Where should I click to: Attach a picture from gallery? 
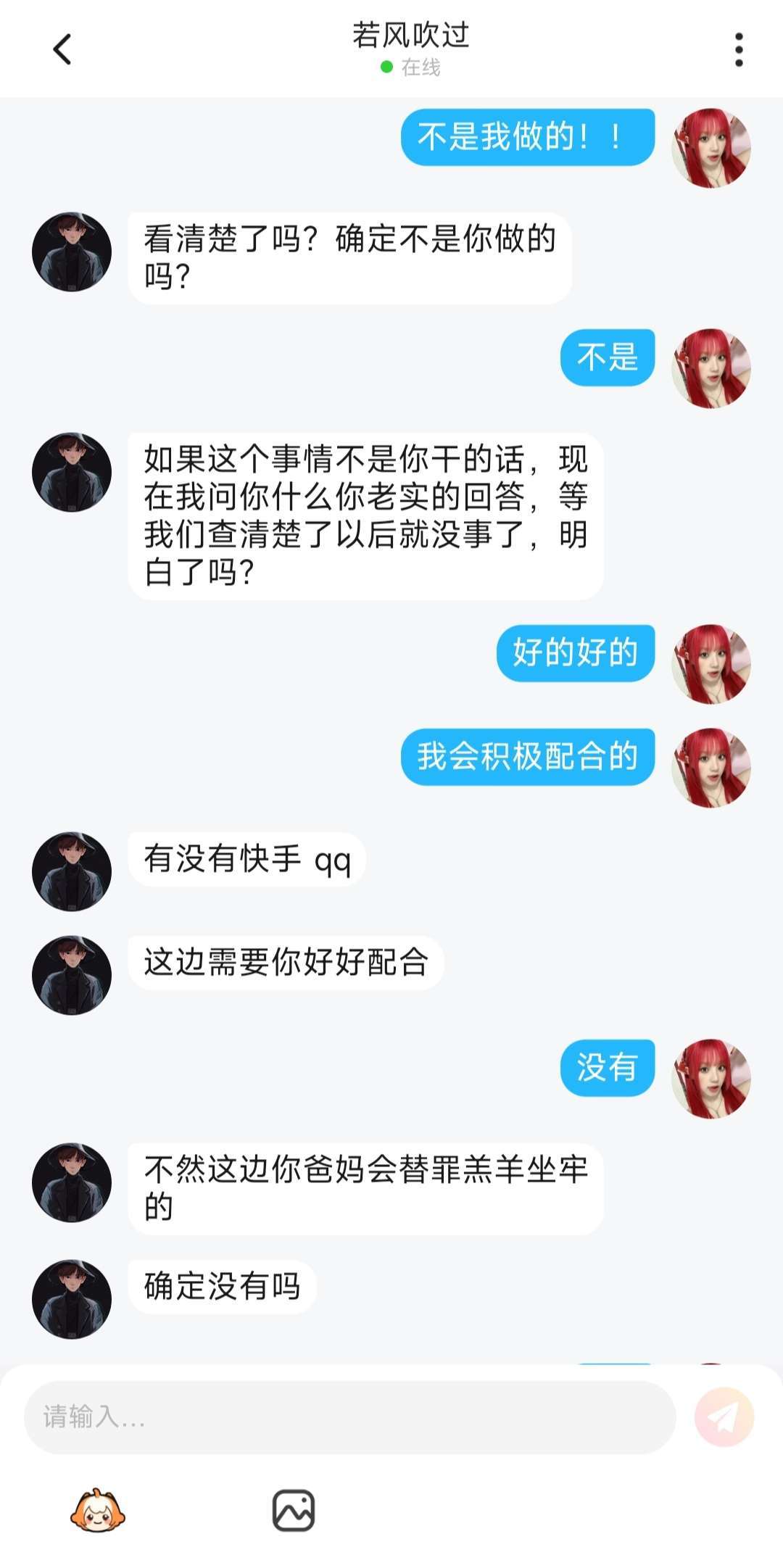pos(293,1511)
